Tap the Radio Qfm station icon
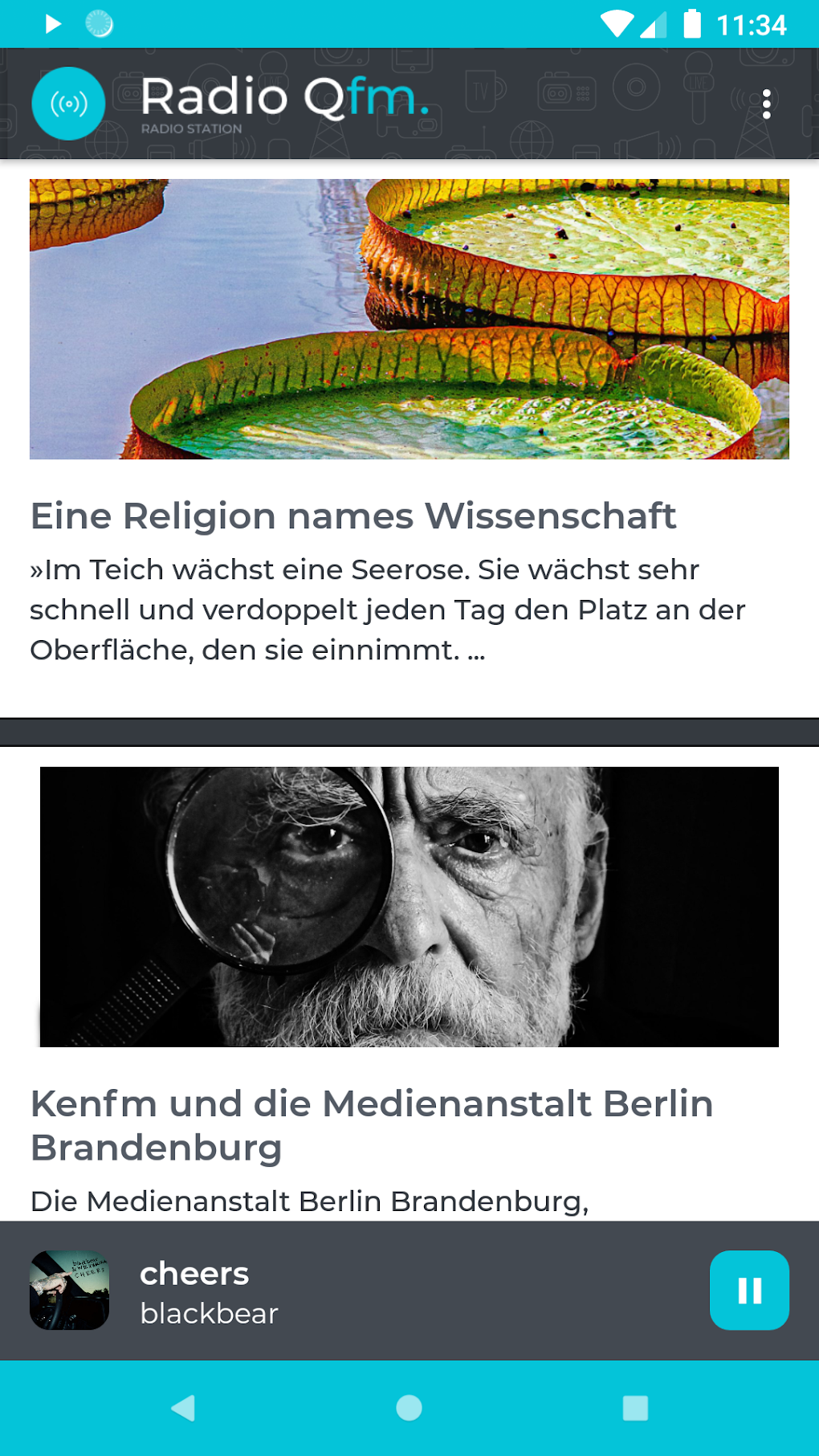The height and width of the screenshot is (1456, 819). point(68,104)
